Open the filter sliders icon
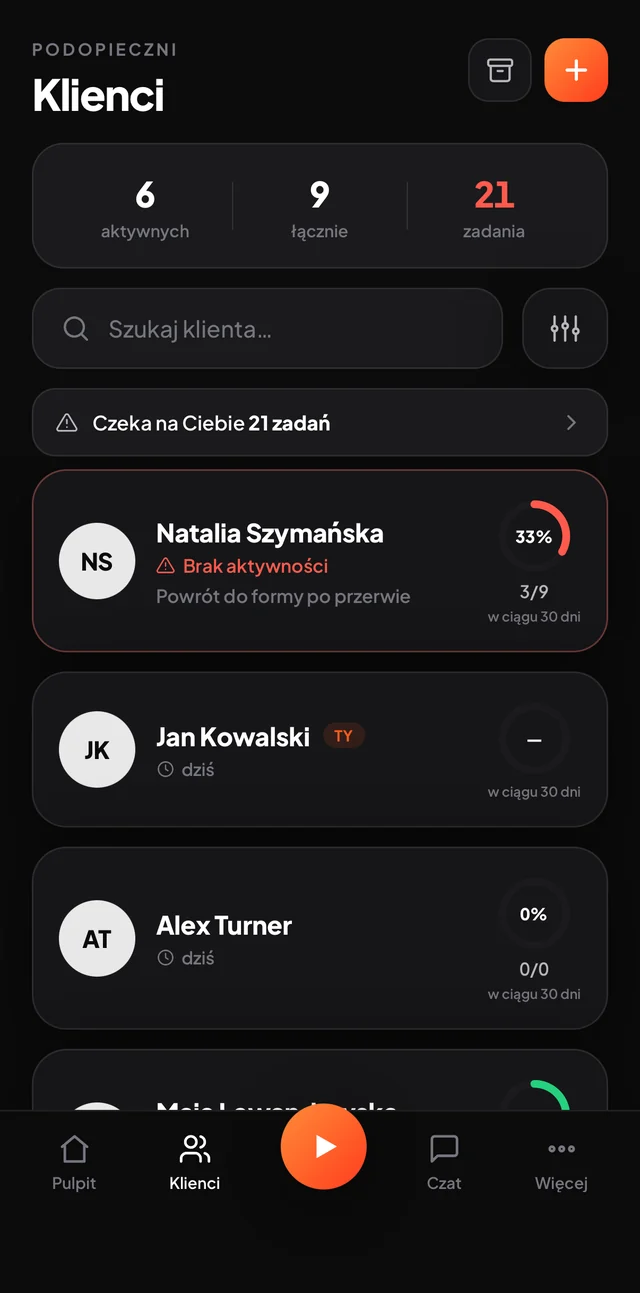Viewport: 640px width, 1293px height. [565, 329]
